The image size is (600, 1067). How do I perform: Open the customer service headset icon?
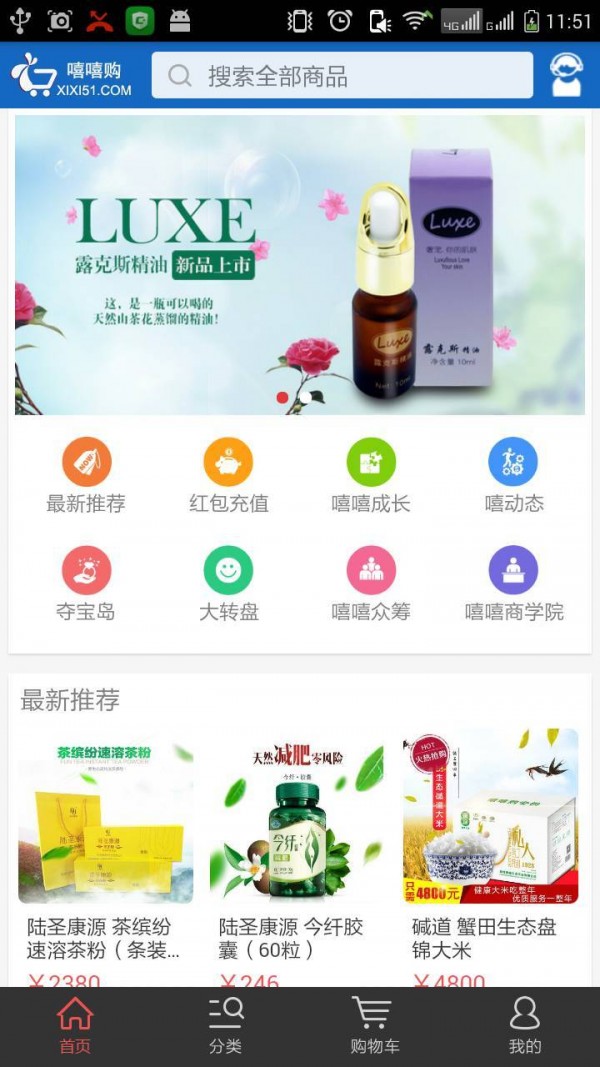pos(567,75)
